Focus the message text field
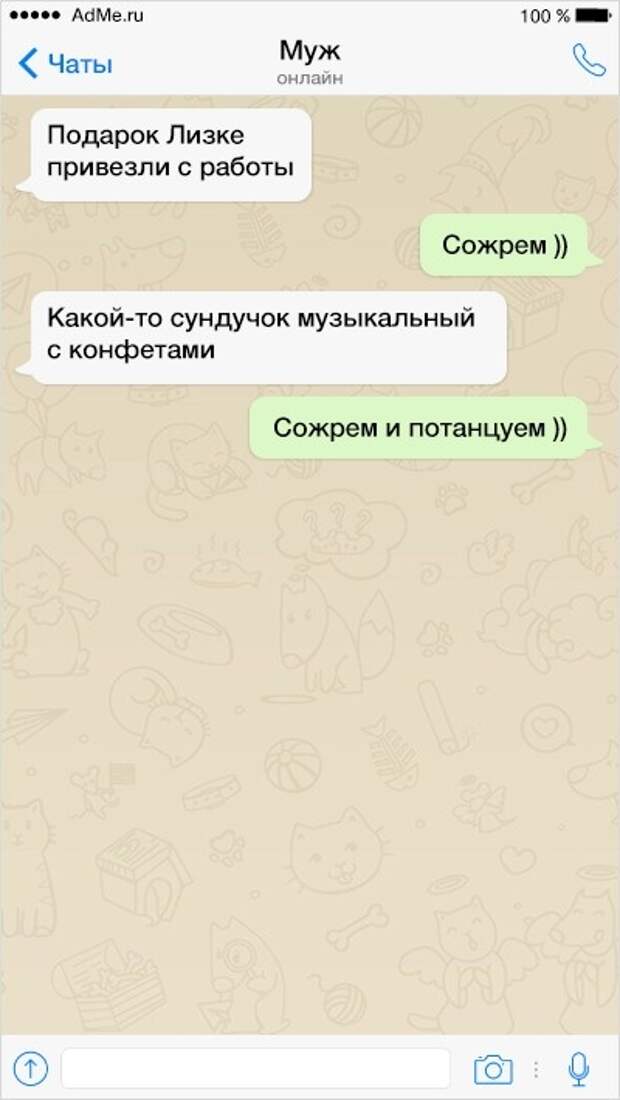Screen dimensions: 620x1100 click(255, 1068)
